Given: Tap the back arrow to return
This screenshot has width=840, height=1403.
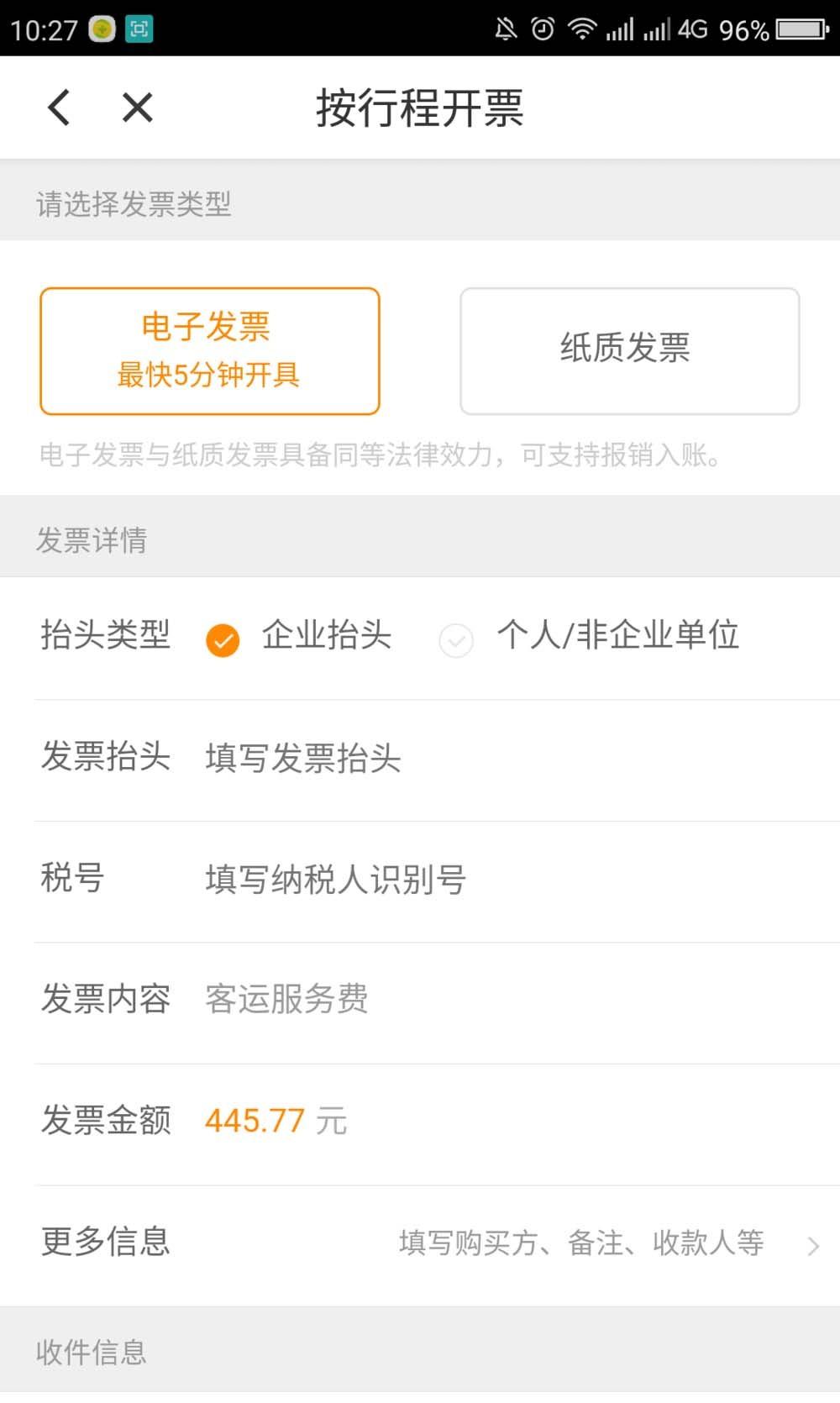Looking at the screenshot, I should (x=57, y=108).
